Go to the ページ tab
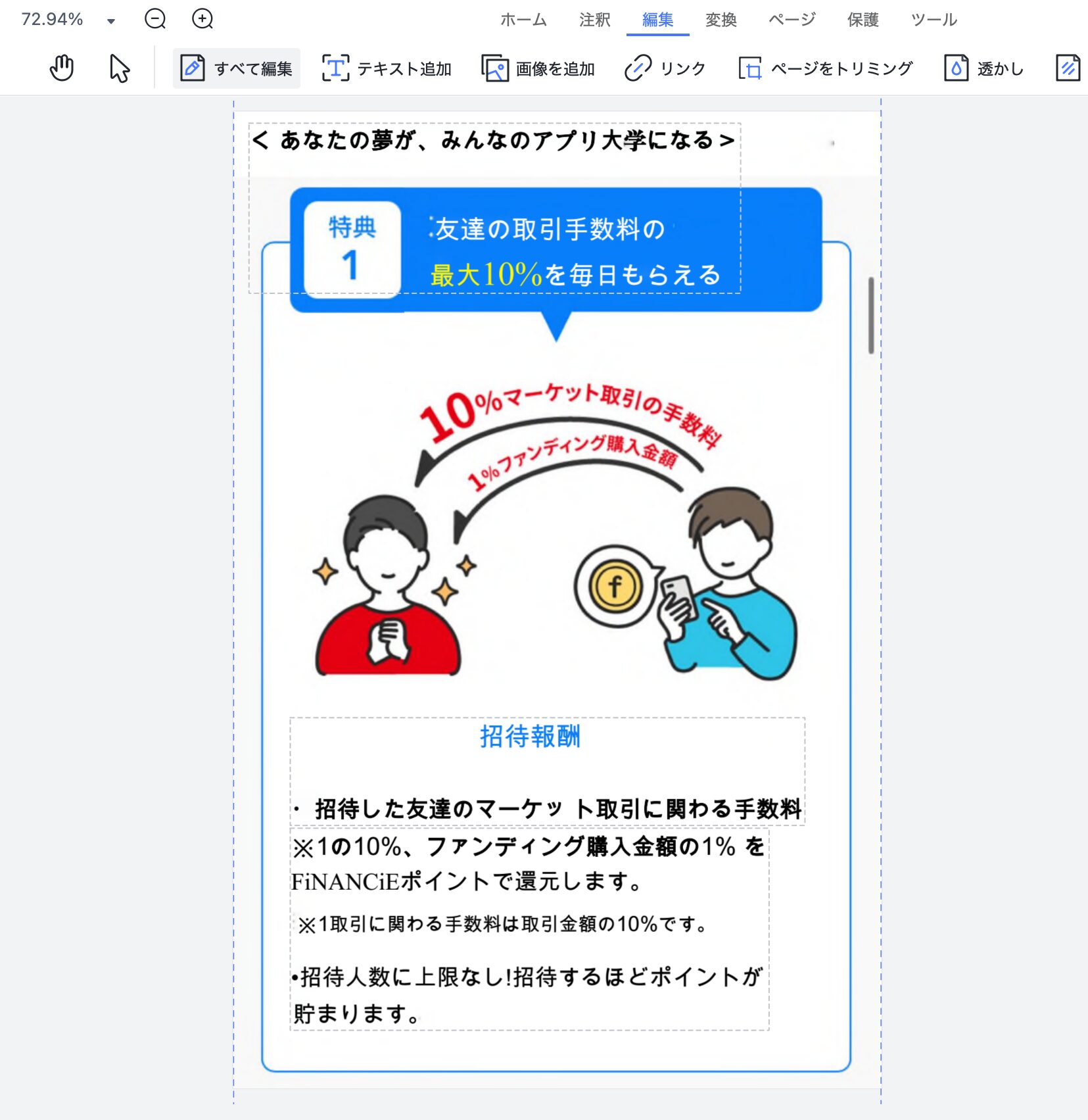Viewport: 1088px width, 1120px height. (792, 20)
